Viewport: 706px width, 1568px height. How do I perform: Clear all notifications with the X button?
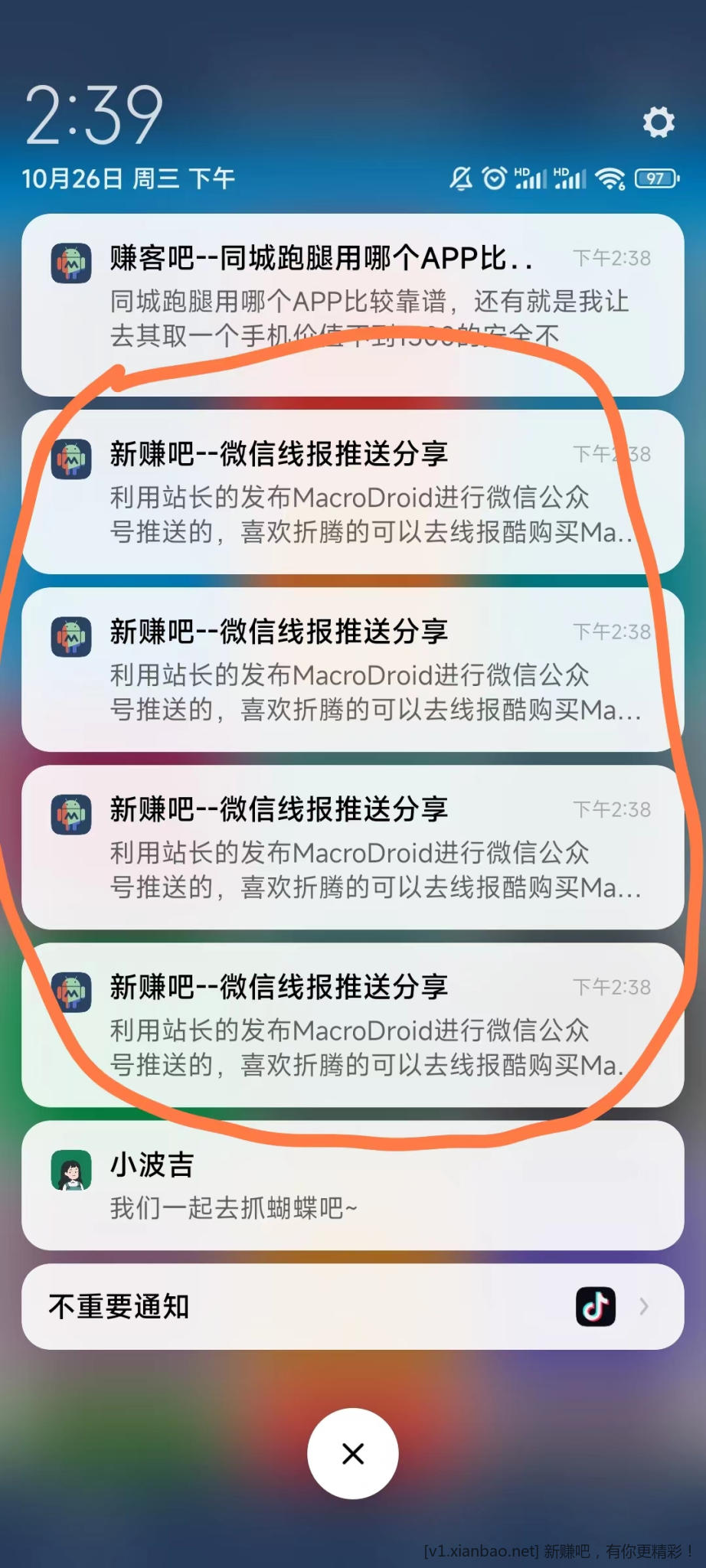tap(352, 1453)
